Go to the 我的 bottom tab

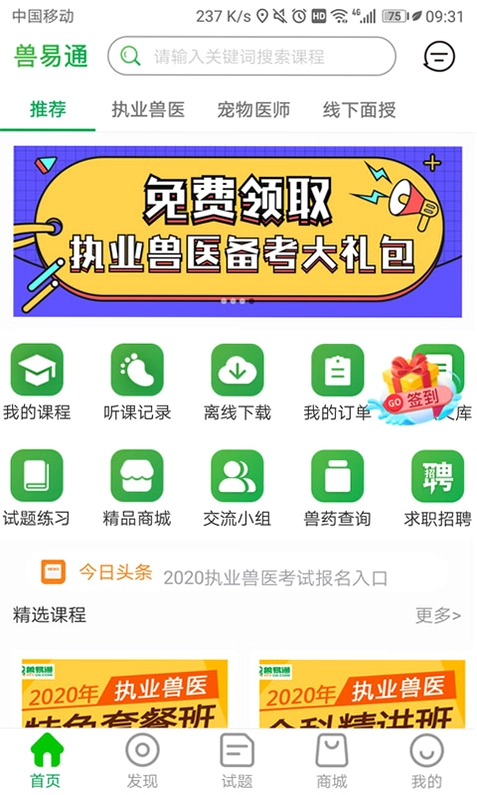click(x=427, y=761)
